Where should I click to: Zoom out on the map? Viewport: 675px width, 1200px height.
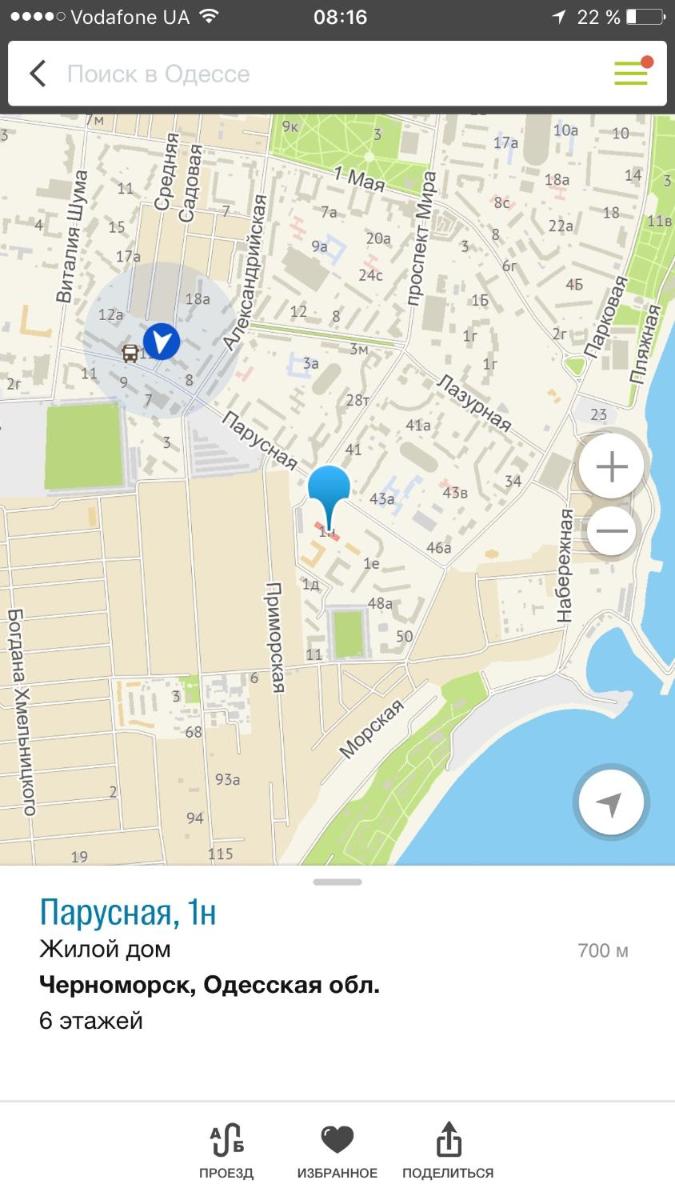coord(611,531)
